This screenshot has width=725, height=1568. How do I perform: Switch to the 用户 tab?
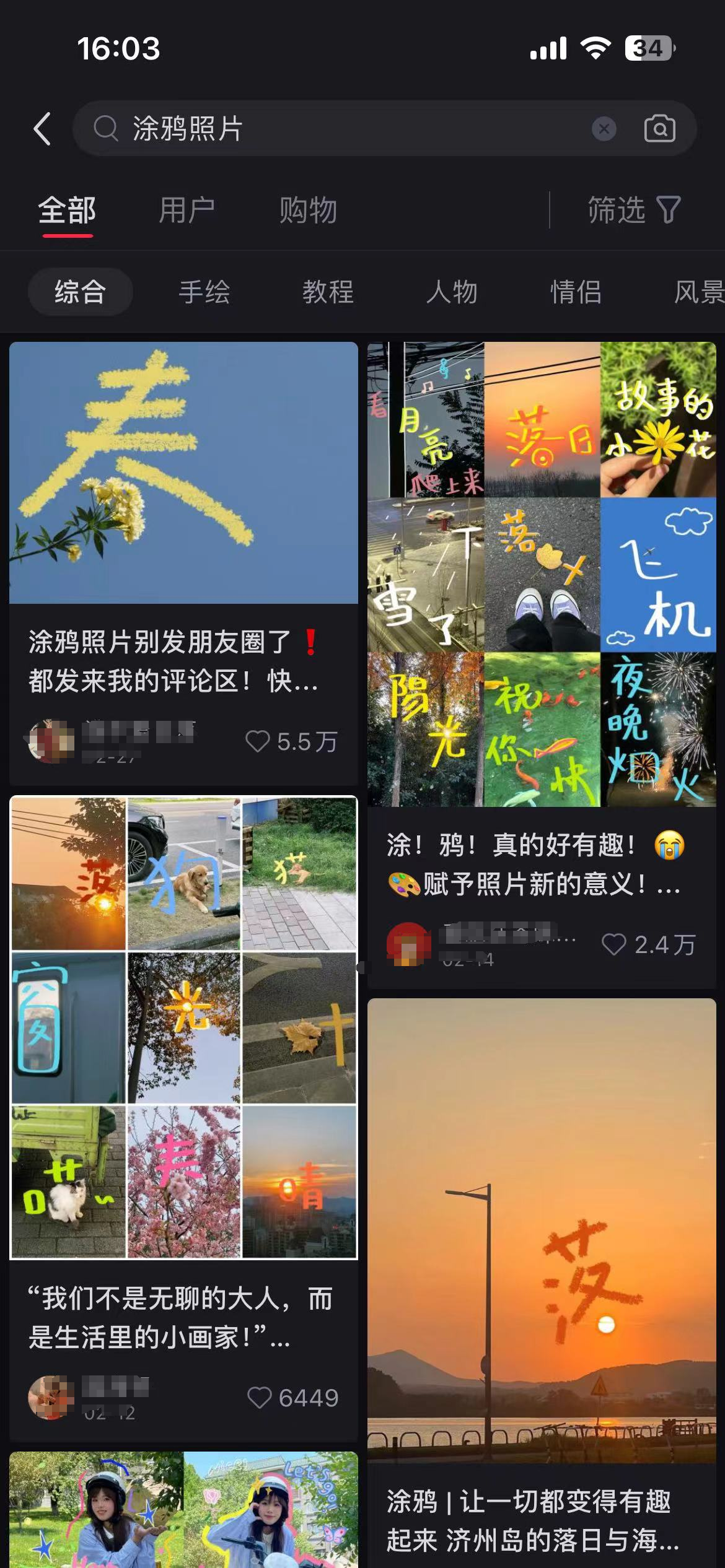pos(187,211)
